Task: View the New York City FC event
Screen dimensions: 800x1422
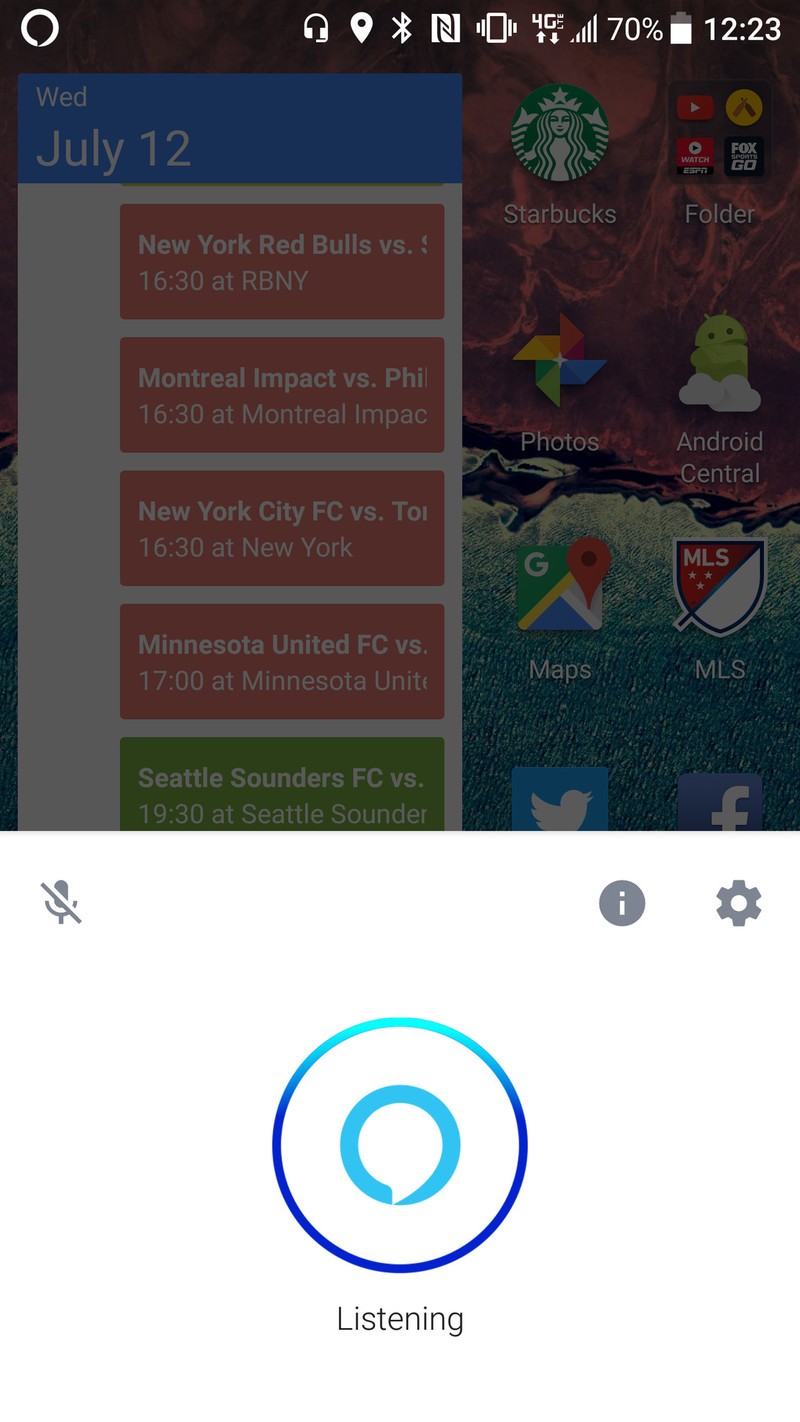Action: (282, 528)
